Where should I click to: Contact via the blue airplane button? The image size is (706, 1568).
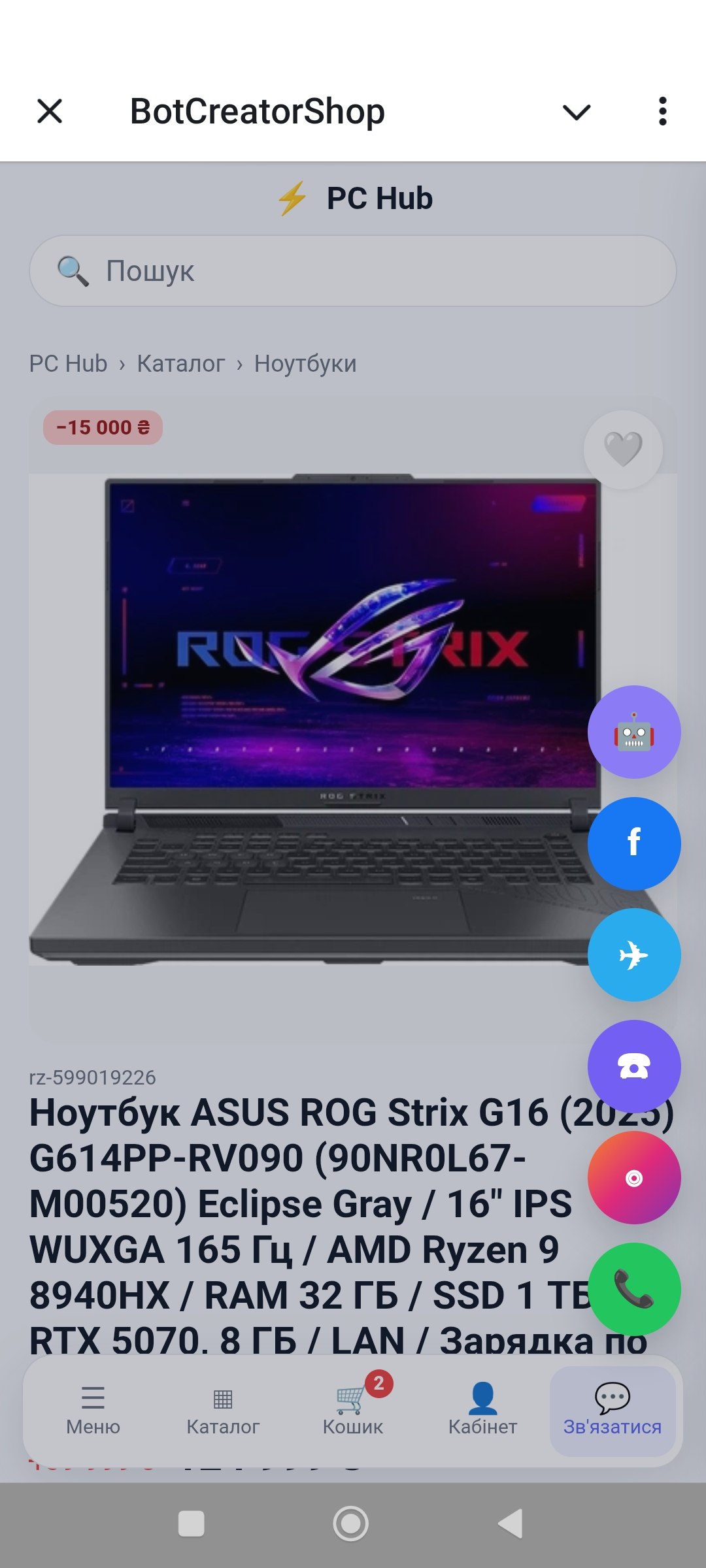(x=634, y=955)
